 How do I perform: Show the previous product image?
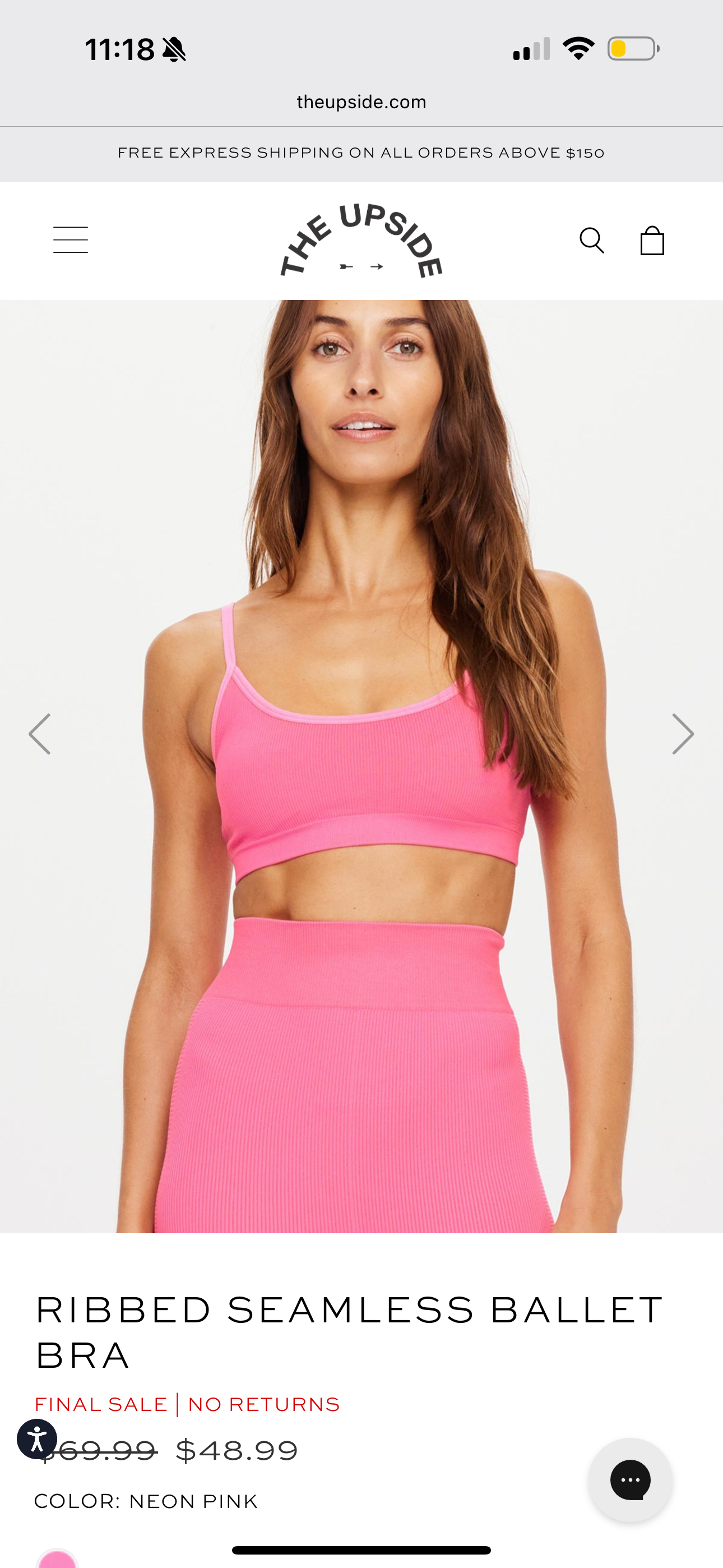(x=40, y=734)
